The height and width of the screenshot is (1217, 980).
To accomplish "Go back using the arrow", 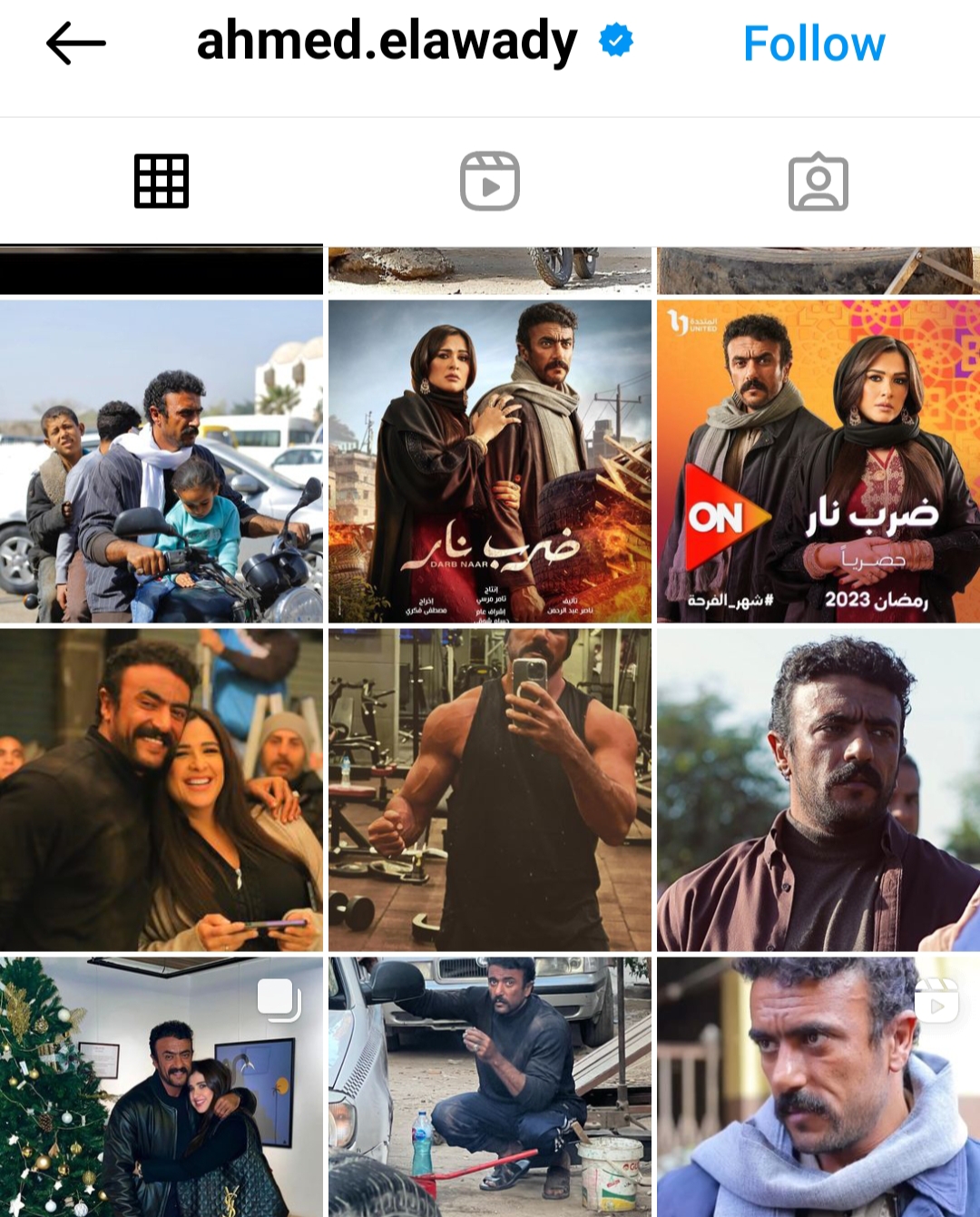I will click(76, 44).
